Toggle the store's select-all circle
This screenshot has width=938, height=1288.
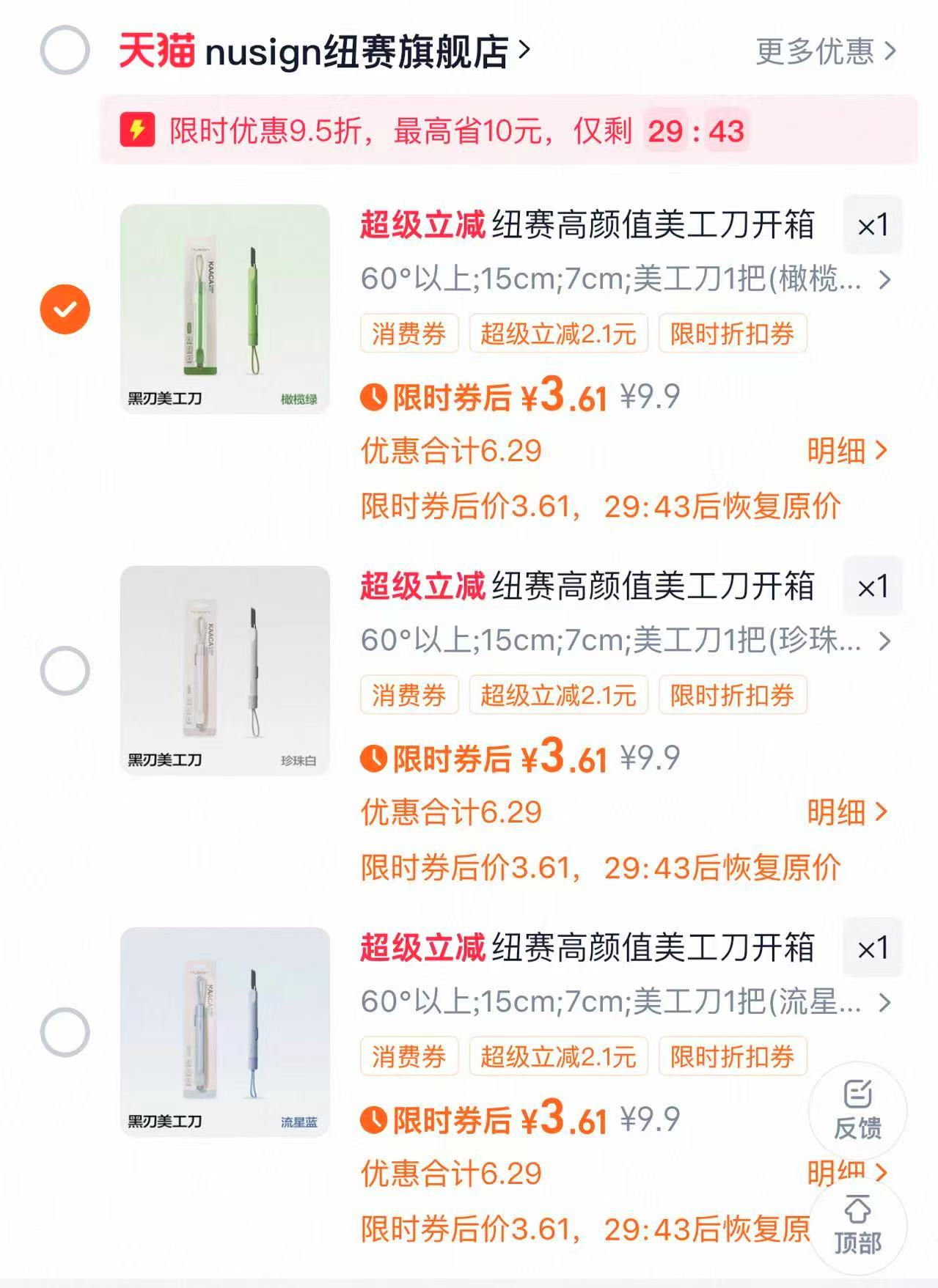[65, 49]
